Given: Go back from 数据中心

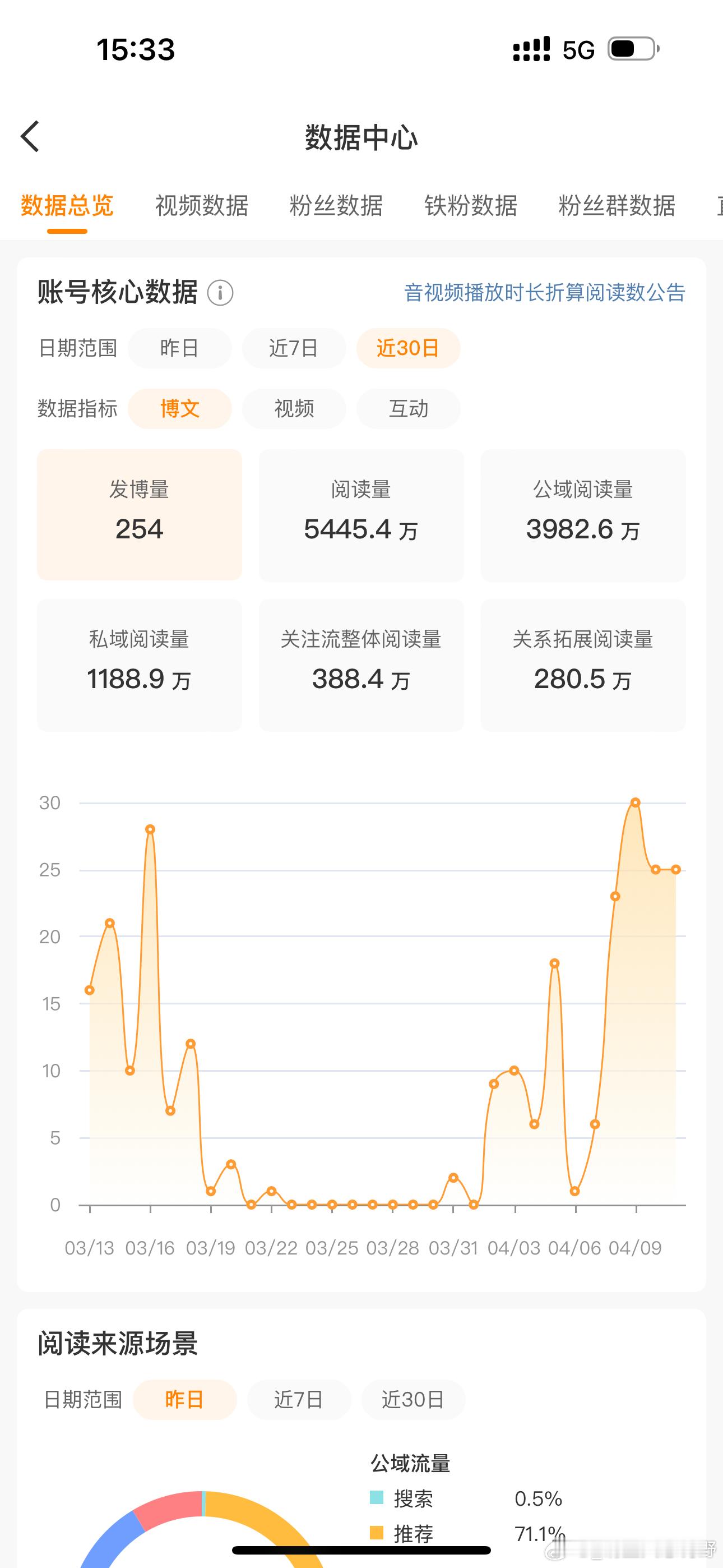Looking at the screenshot, I should pyautogui.click(x=30, y=136).
